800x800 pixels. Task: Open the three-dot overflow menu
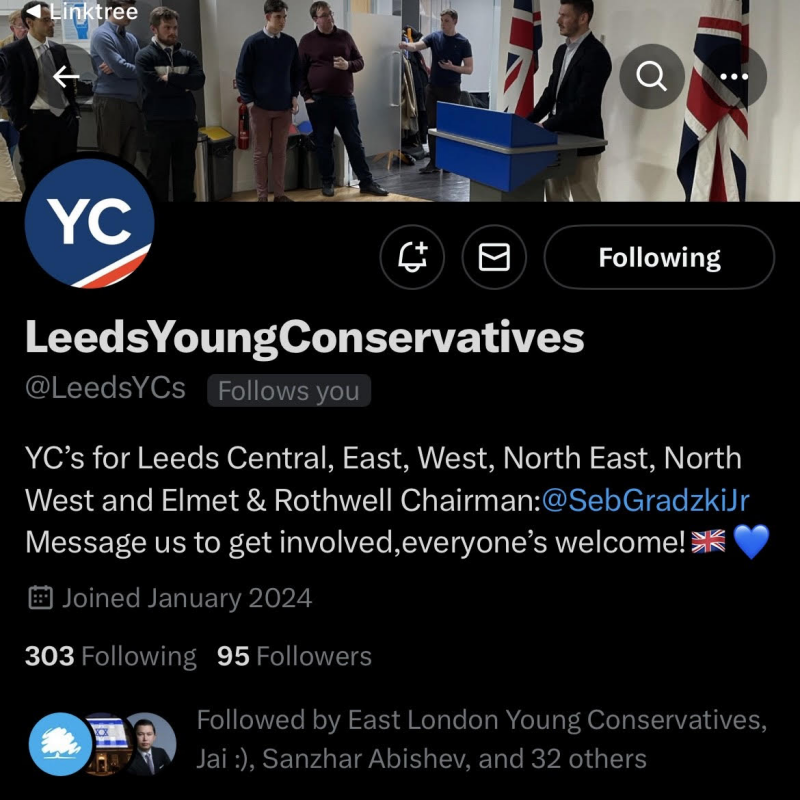(734, 77)
